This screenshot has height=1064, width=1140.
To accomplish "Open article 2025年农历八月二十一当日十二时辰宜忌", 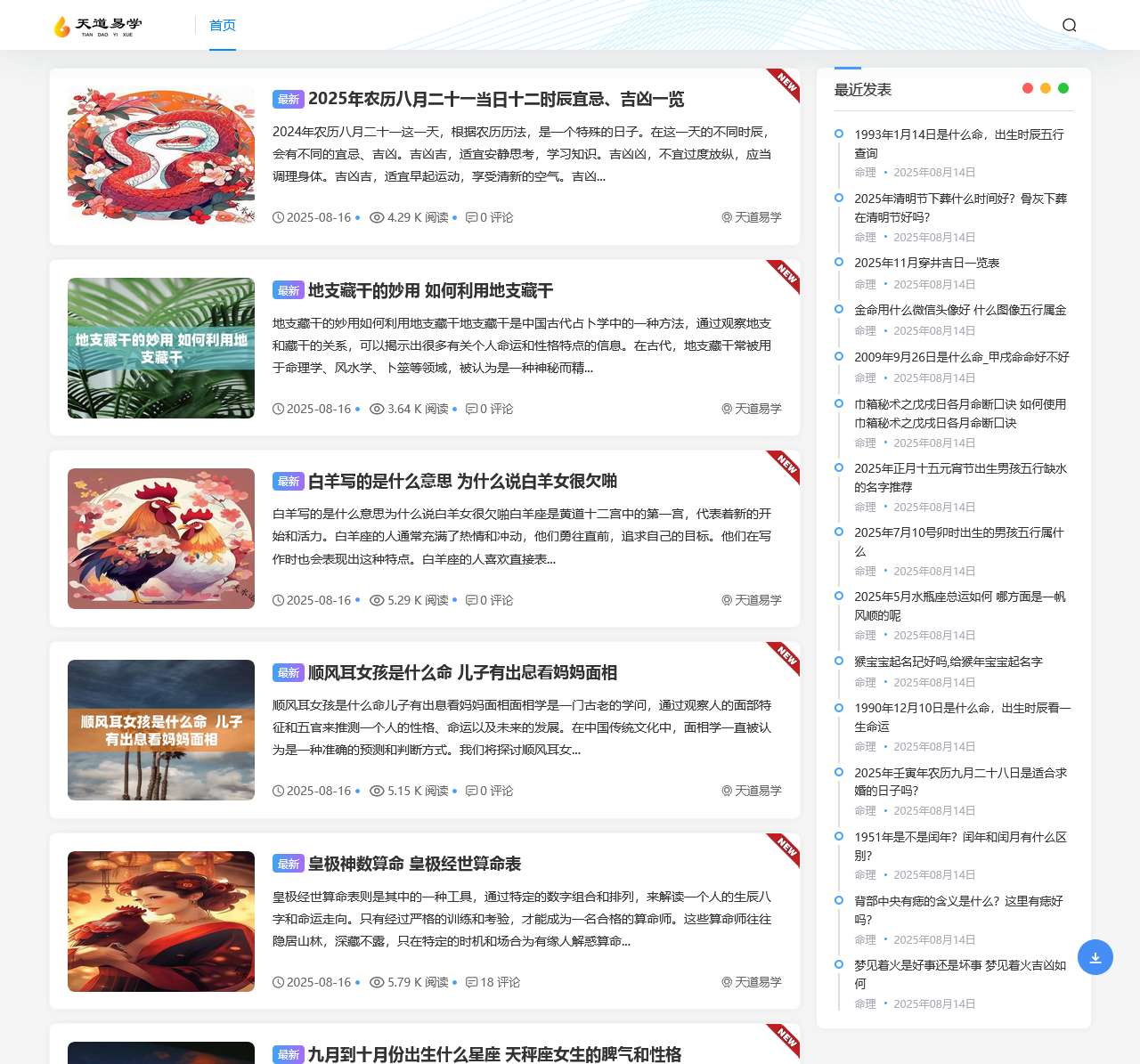I will point(495,99).
